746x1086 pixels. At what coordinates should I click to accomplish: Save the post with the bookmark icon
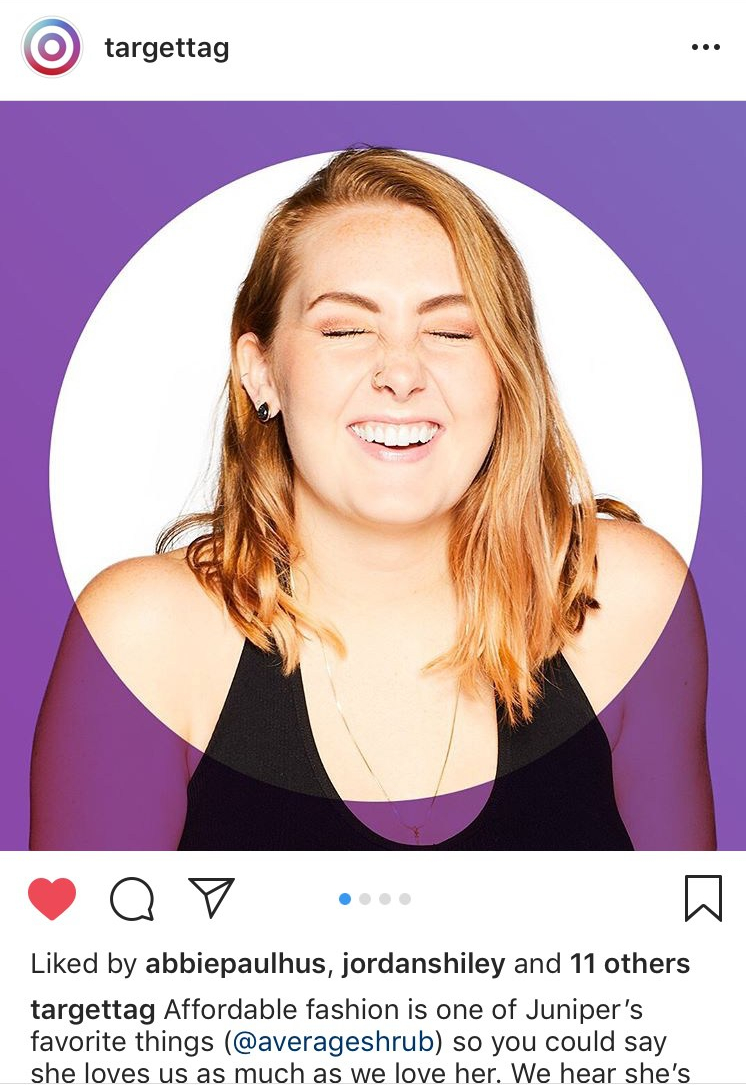coord(703,897)
